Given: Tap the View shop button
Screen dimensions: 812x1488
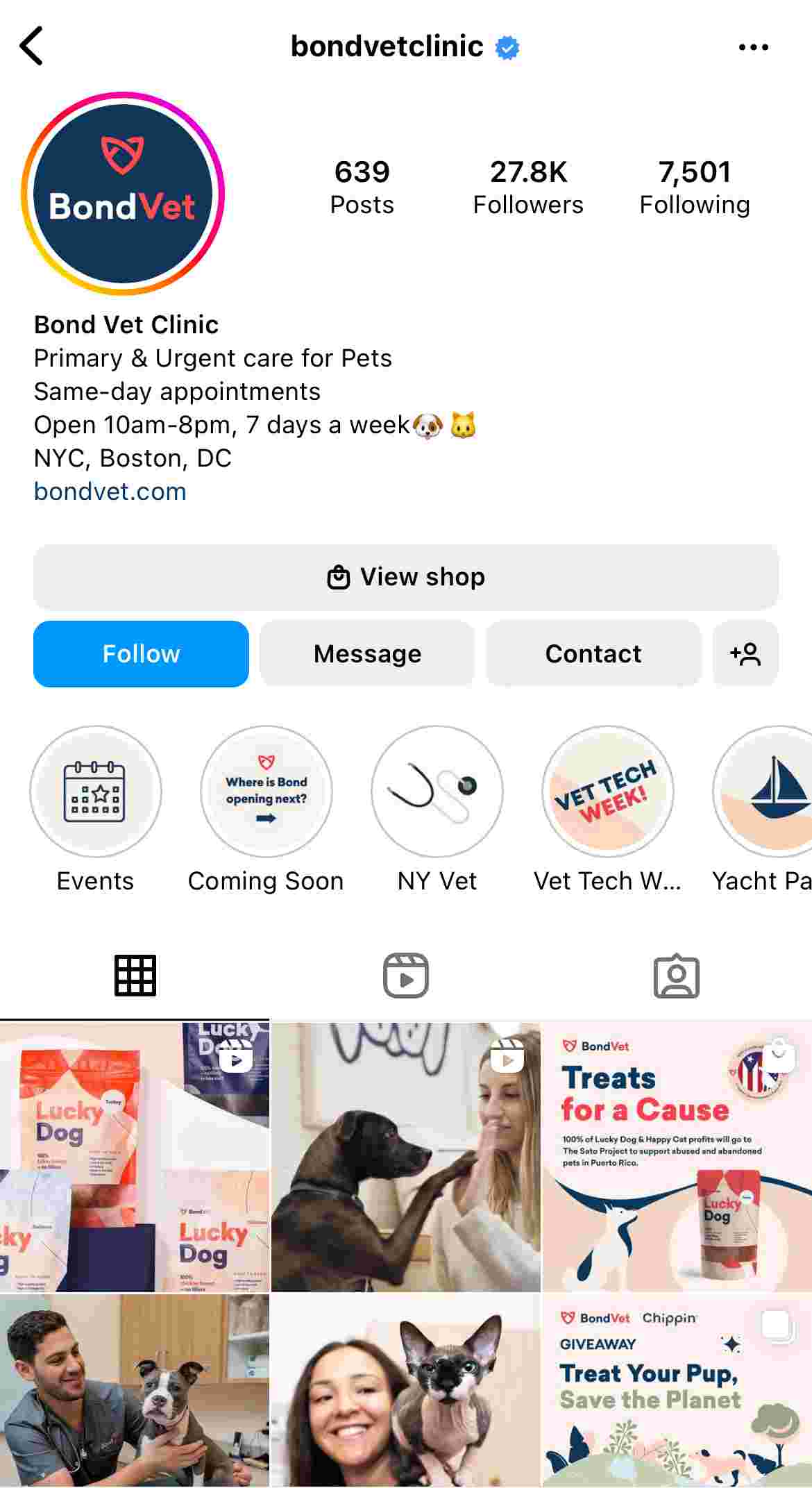Looking at the screenshot, I should pos(406,577).
